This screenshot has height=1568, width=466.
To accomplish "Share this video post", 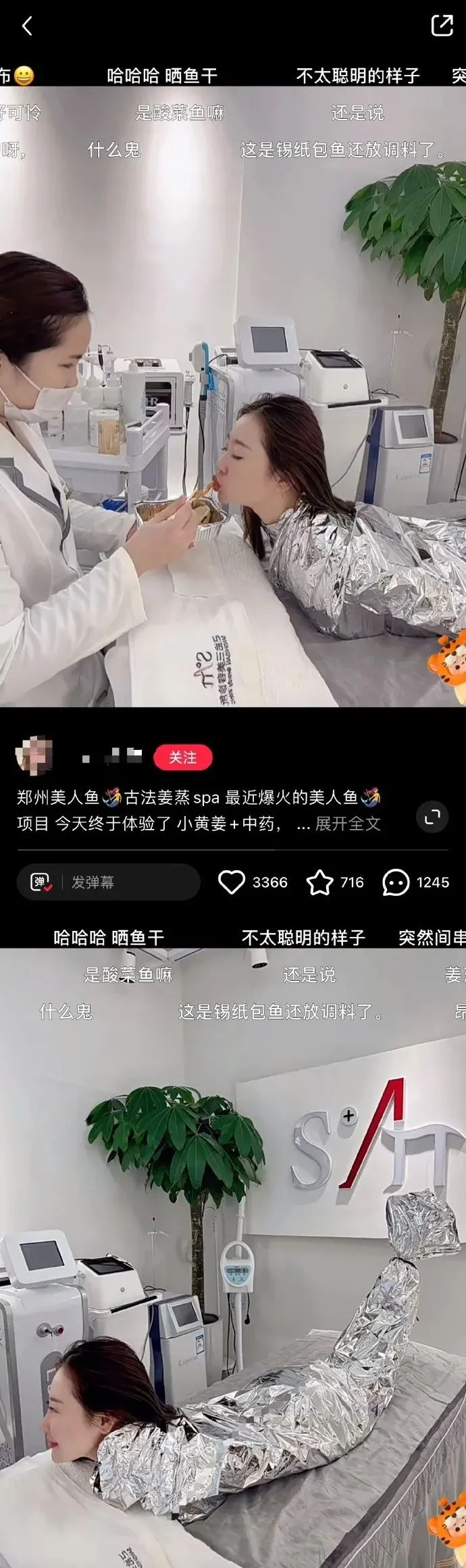I will pos(442,26).
